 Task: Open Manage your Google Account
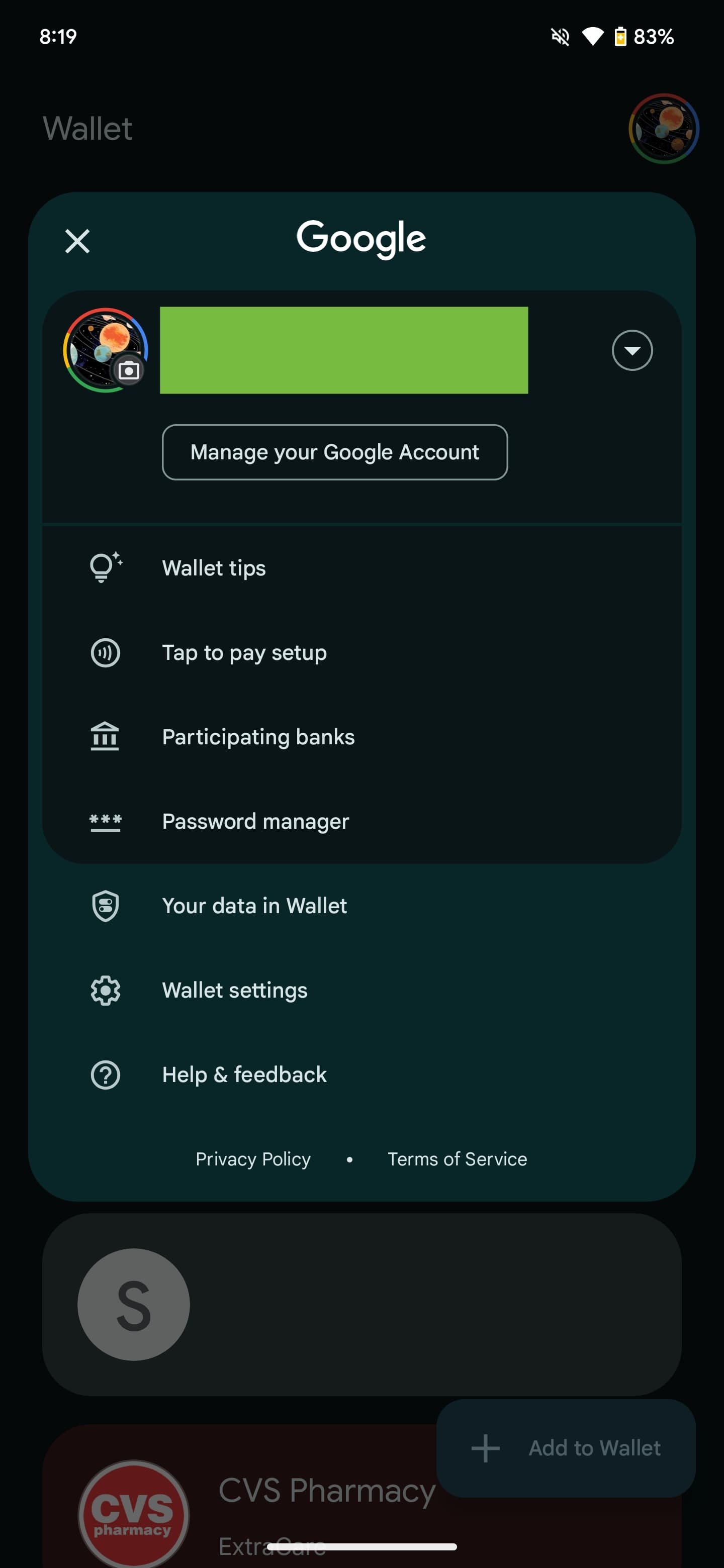[x=334, y=452]
